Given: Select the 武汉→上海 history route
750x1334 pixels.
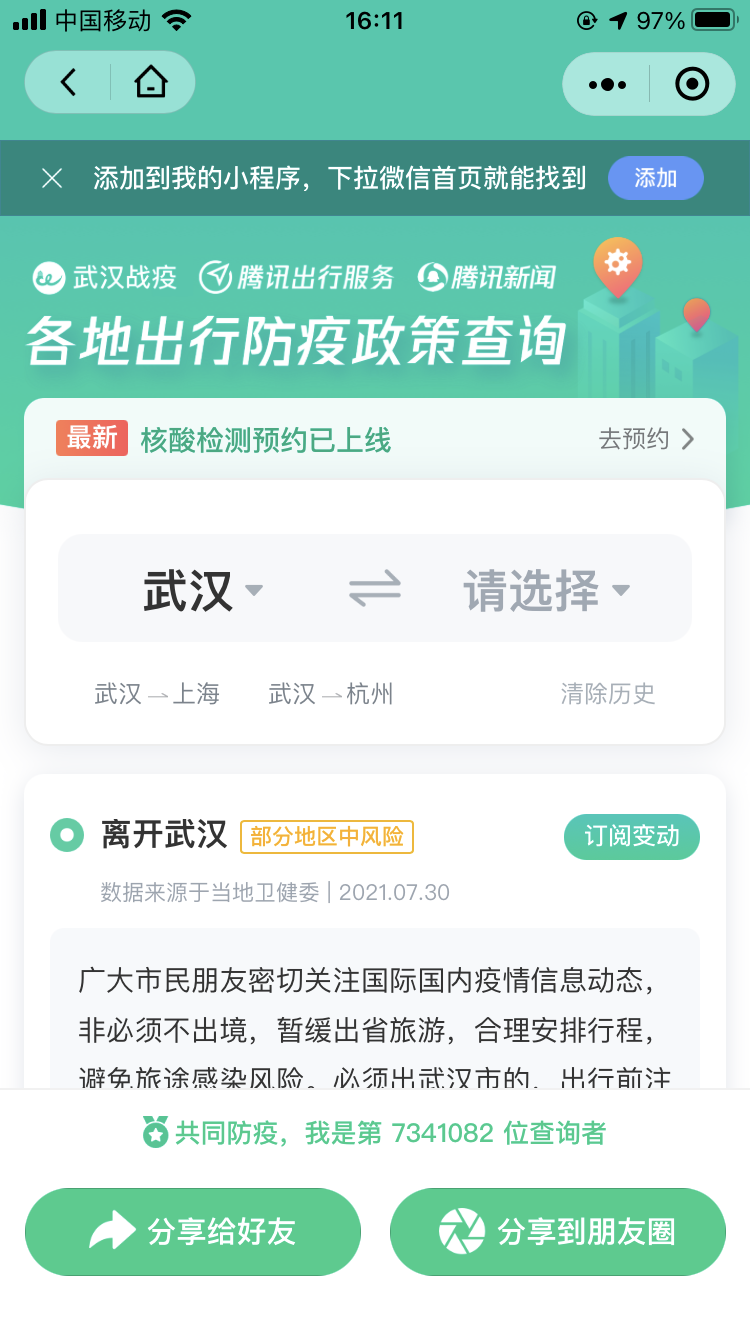Looking at the screenshot, I should click(x=157, y=694).
